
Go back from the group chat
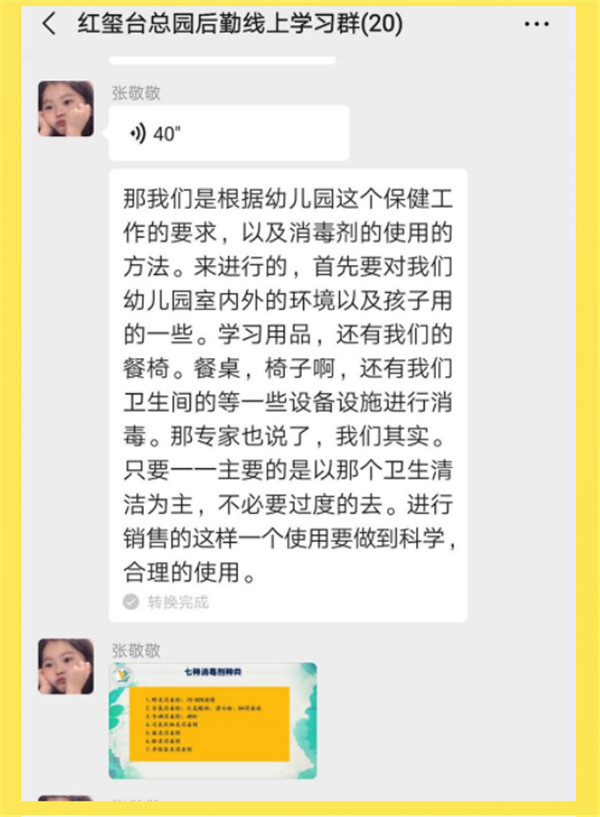[49, 26]
